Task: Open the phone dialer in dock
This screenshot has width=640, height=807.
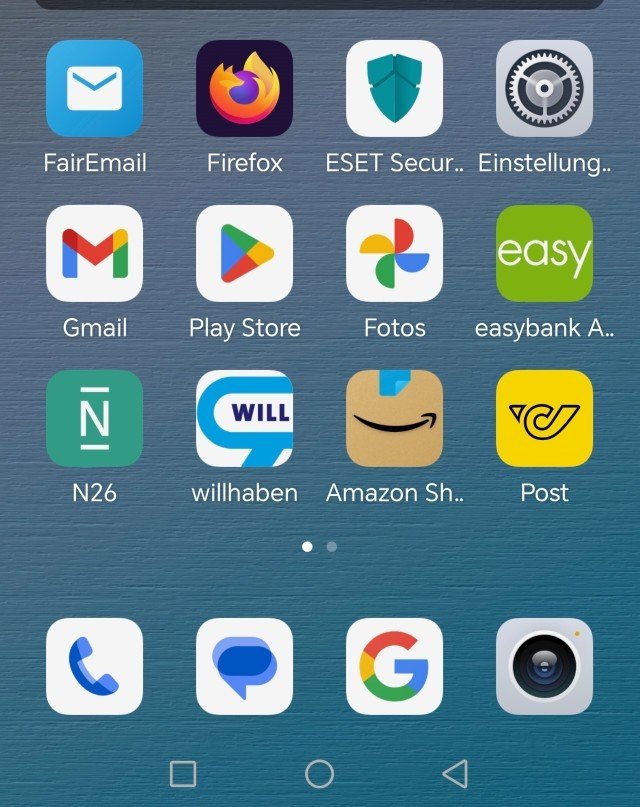Action: (95, 666)
